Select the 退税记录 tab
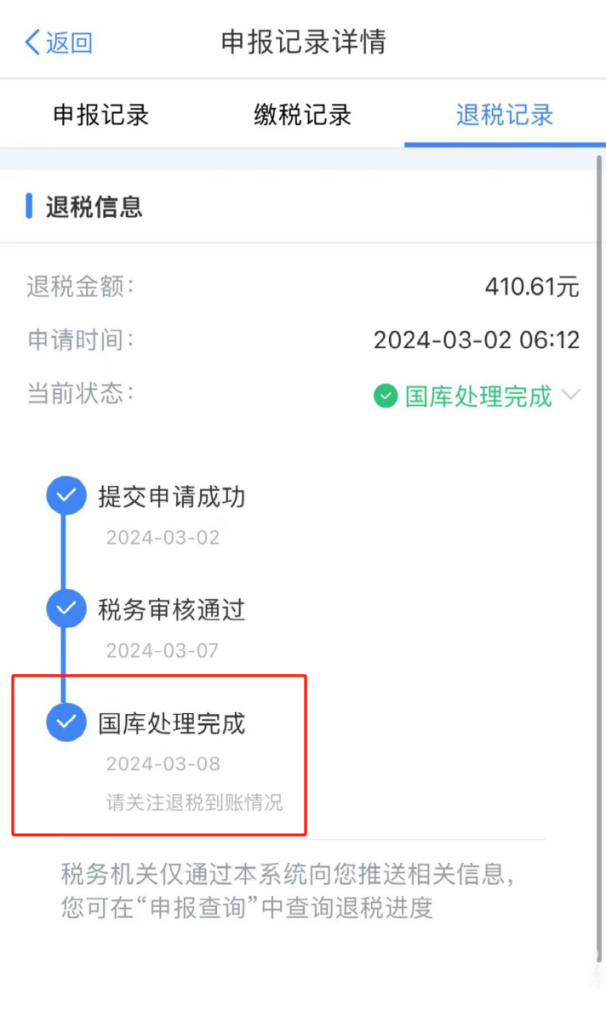 tap(505, 115)
